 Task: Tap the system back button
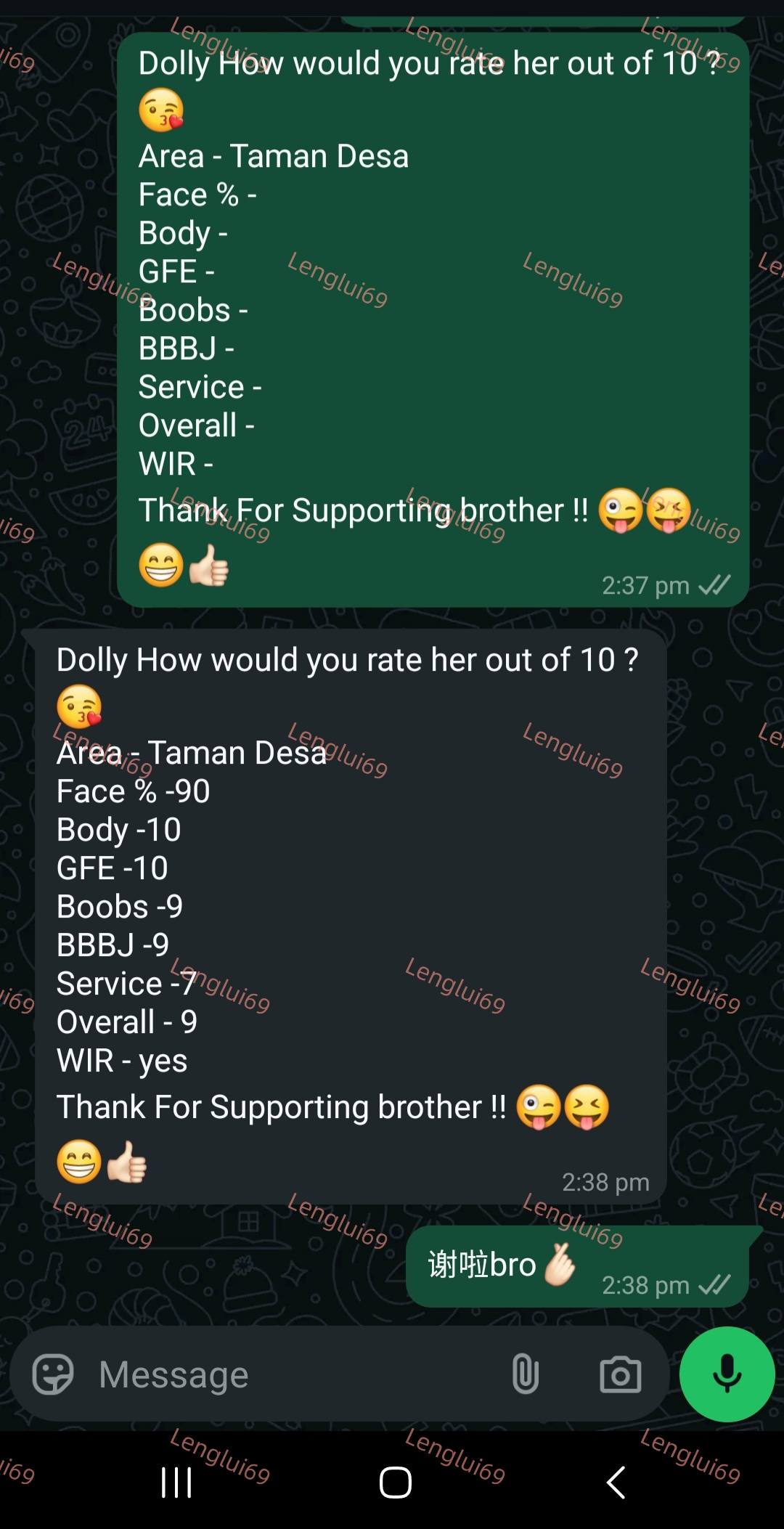[616, 1483]
